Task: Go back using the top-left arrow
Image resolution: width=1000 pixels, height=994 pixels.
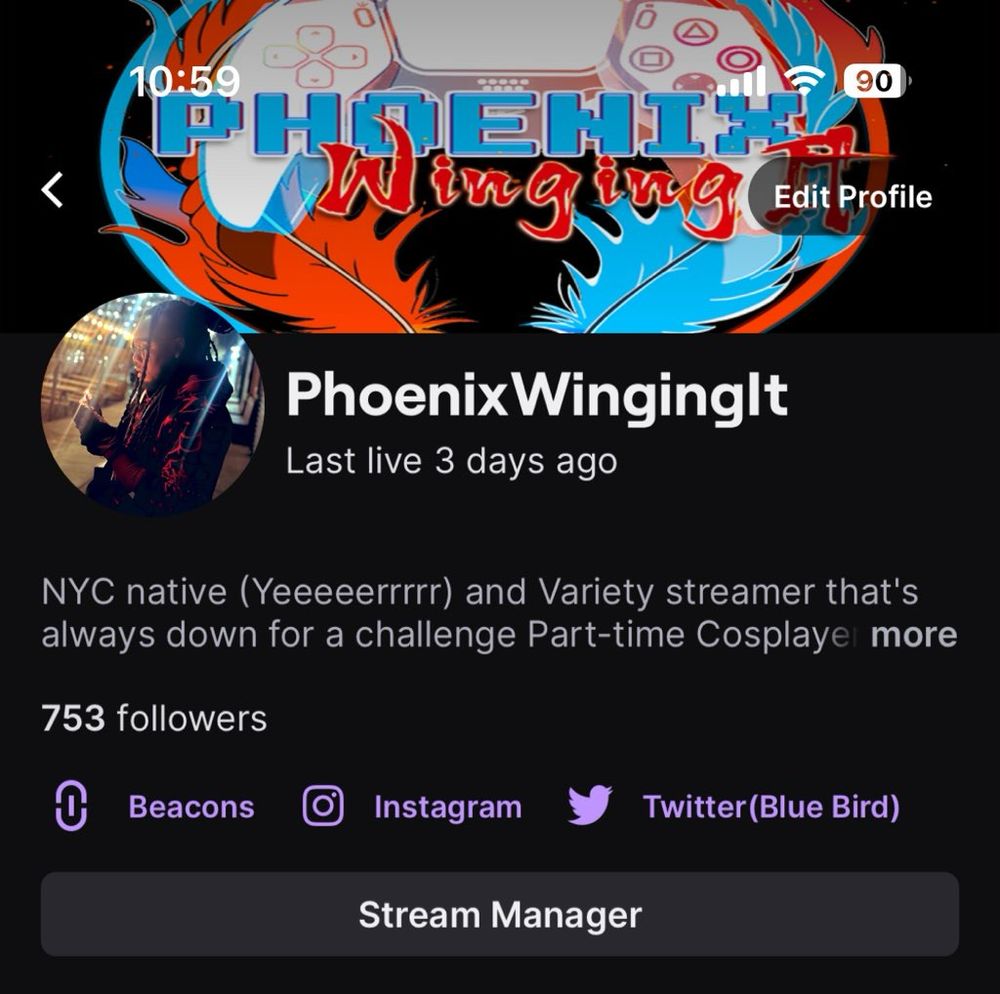Action: [53, 190]
